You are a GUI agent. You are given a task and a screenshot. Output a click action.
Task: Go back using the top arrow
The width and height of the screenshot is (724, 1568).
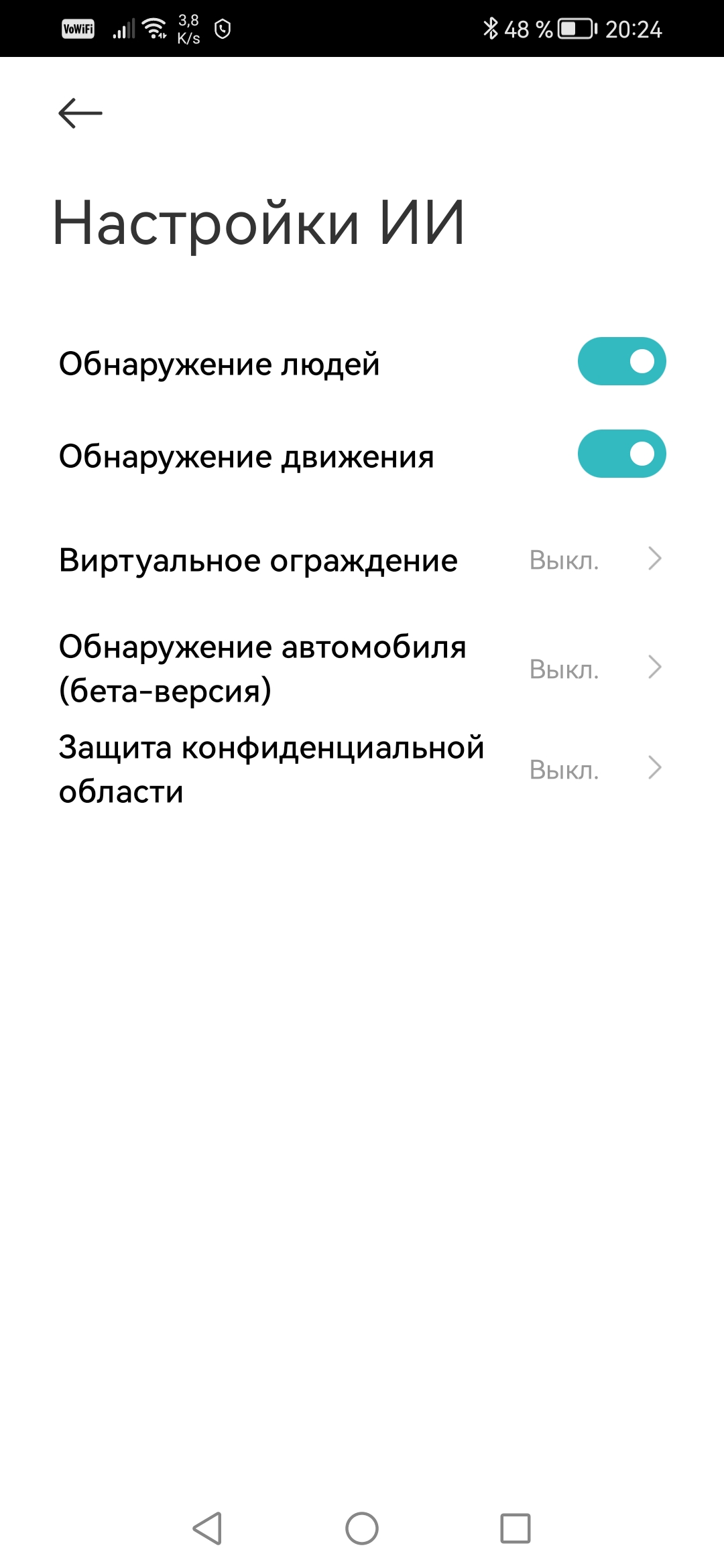click(x=80, y=113)
